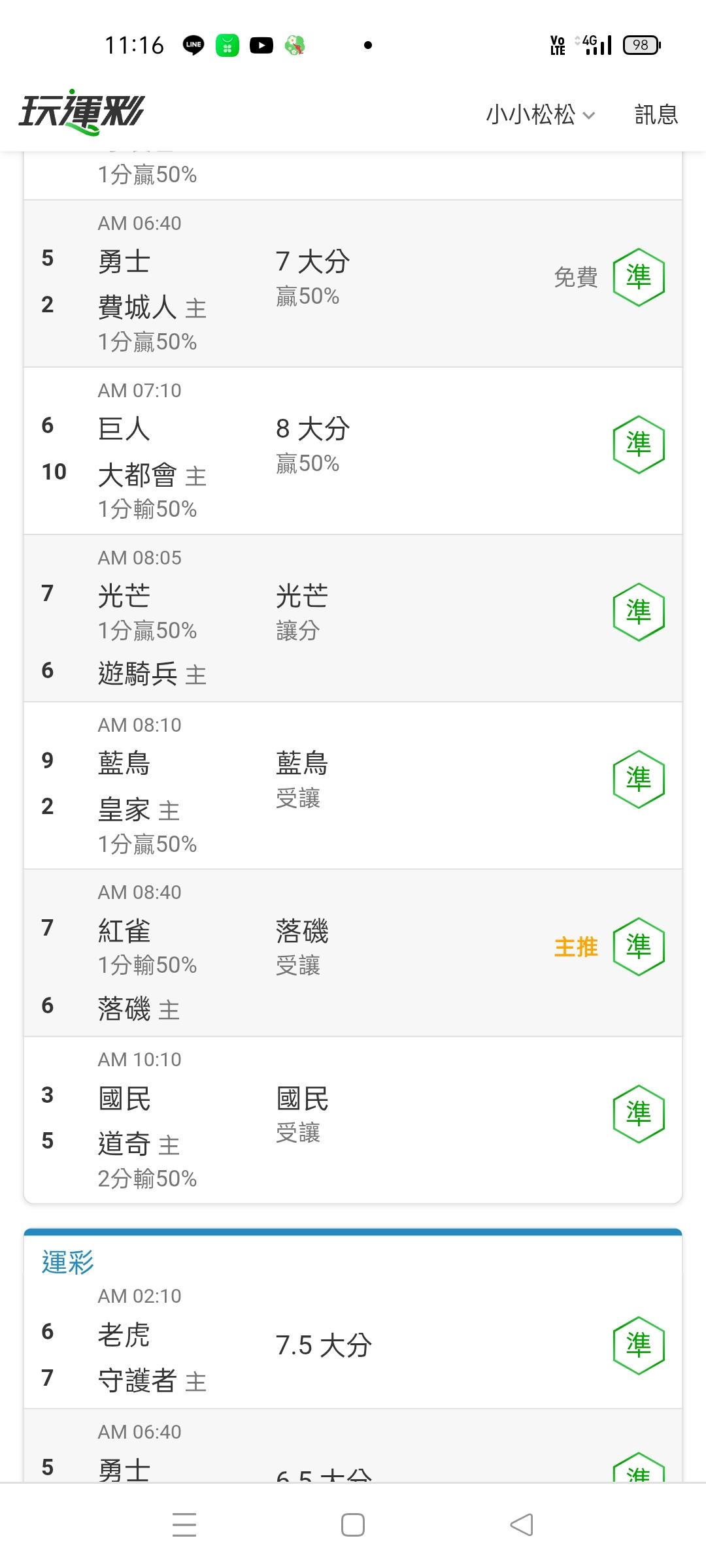706x1568 pixels.
Task: Open the 紅雀 vs 落磯 prediction row
Action: (353, 953)
